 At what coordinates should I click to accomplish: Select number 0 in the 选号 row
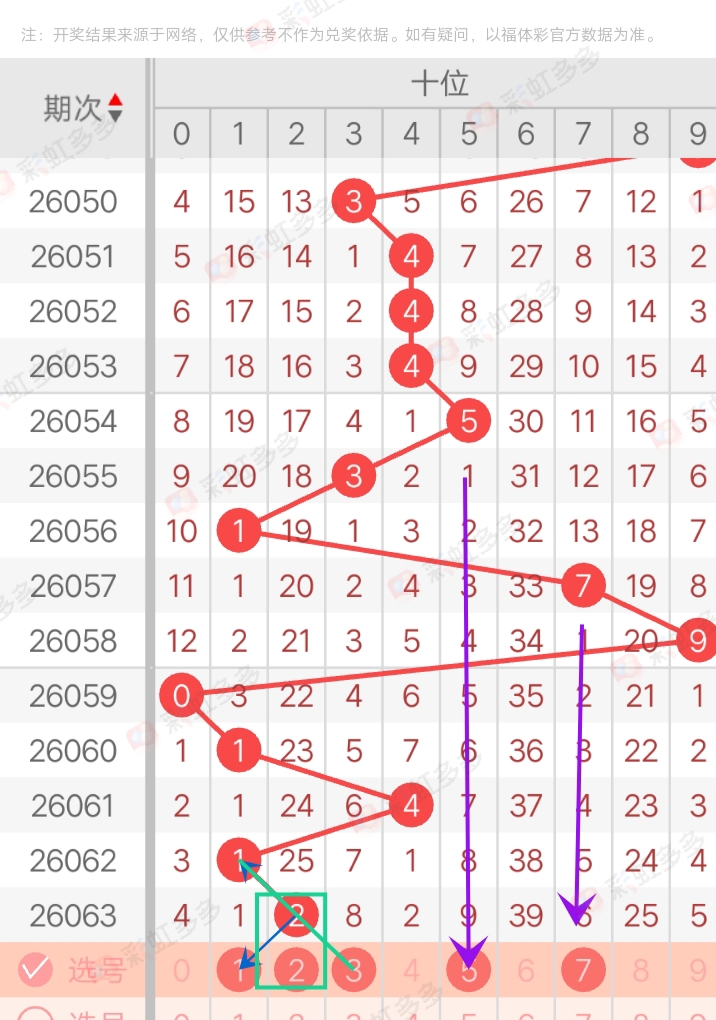[x=181, y=969]
